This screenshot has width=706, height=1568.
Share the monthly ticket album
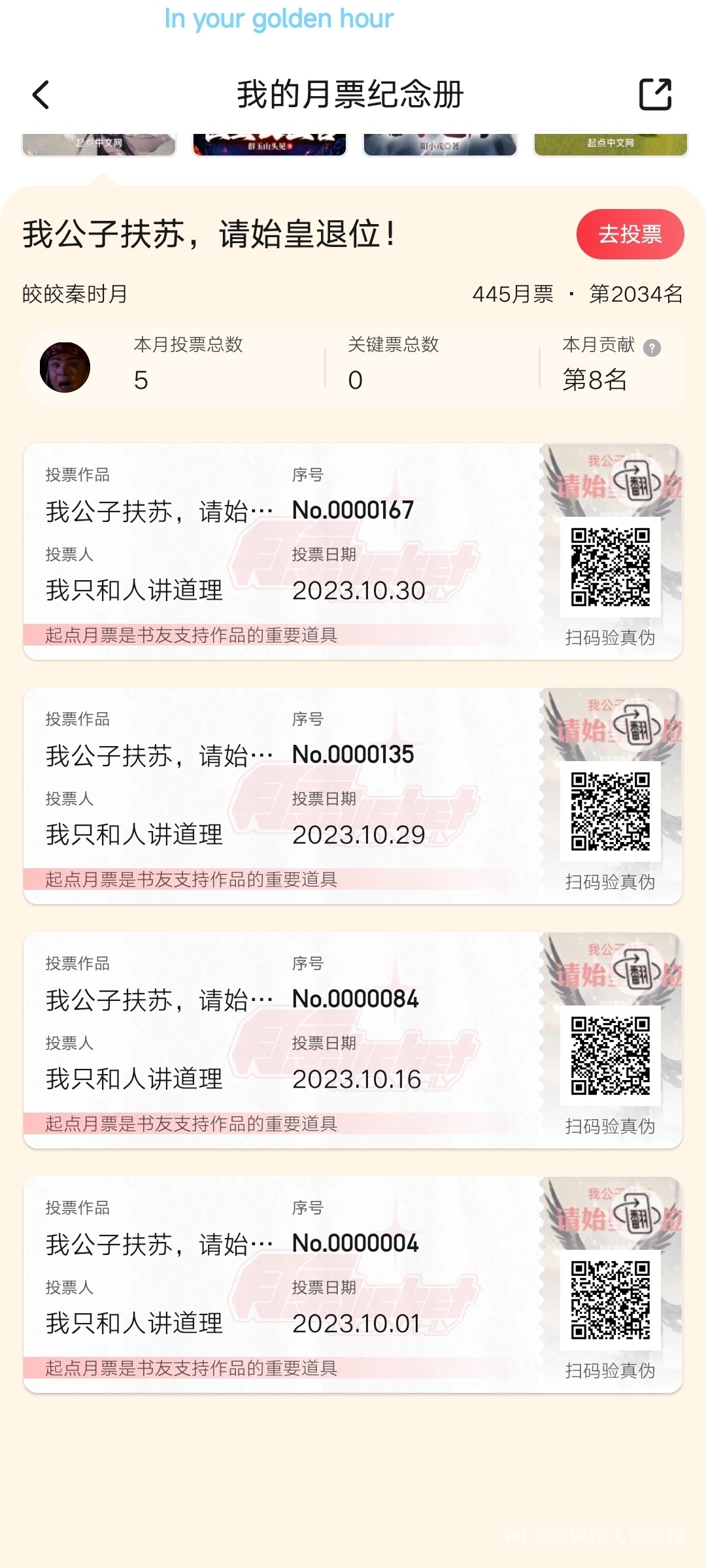point(655,95)
